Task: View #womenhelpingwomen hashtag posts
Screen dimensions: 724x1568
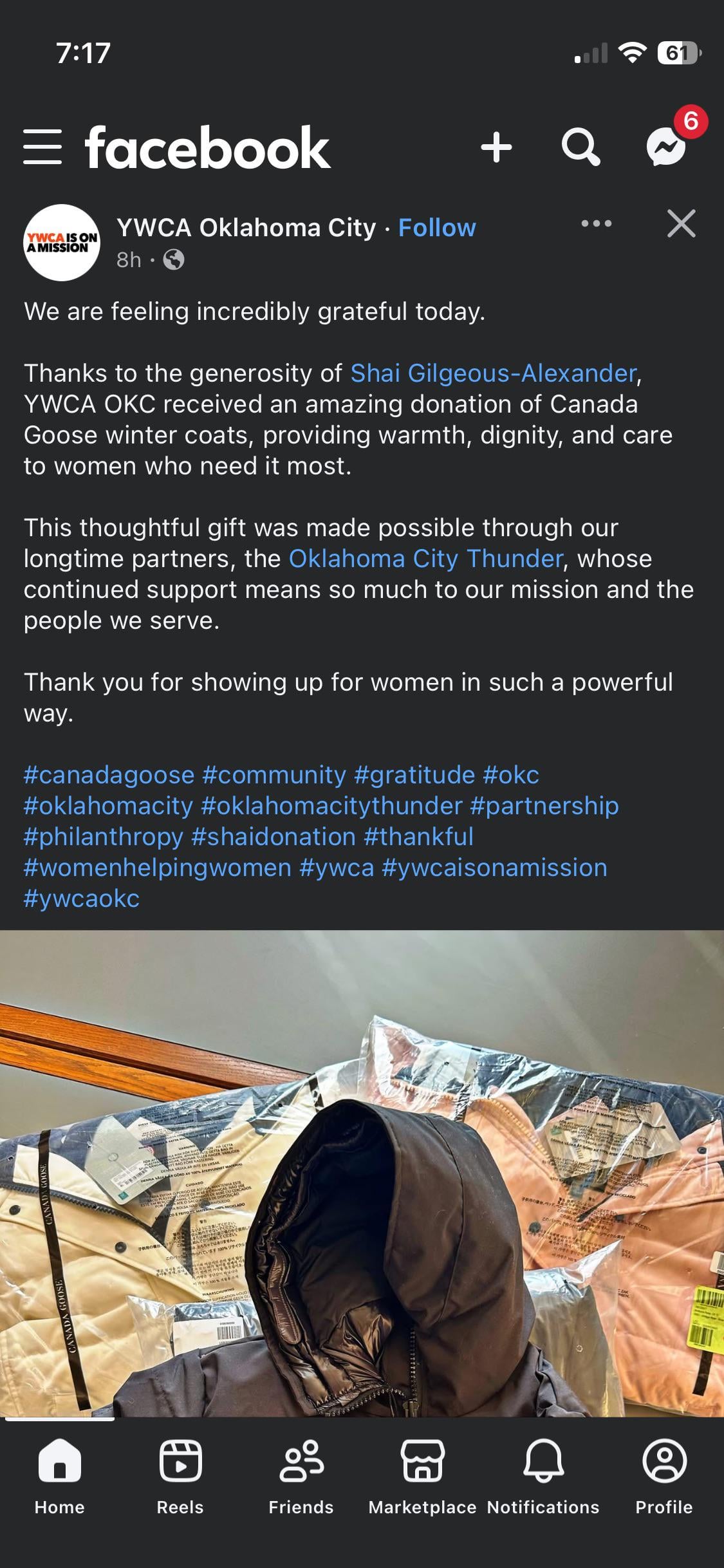Action: tap(158, 868)
